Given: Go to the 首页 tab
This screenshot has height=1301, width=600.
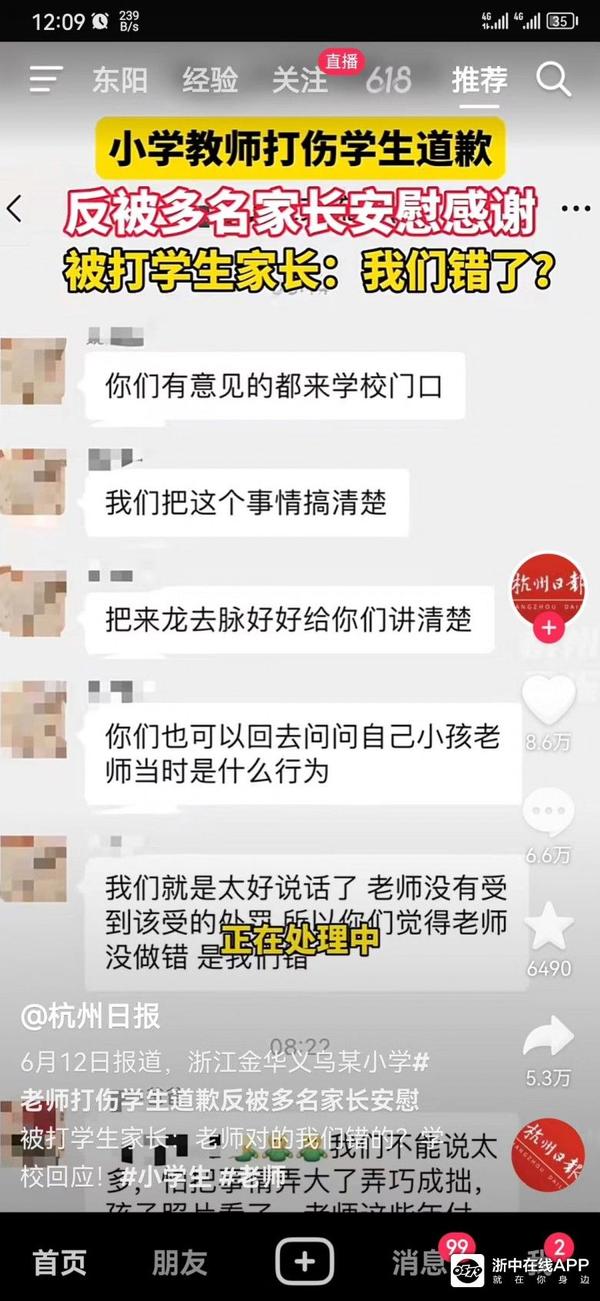Looking at the screenshot, I should click(x=60, y=1262).
